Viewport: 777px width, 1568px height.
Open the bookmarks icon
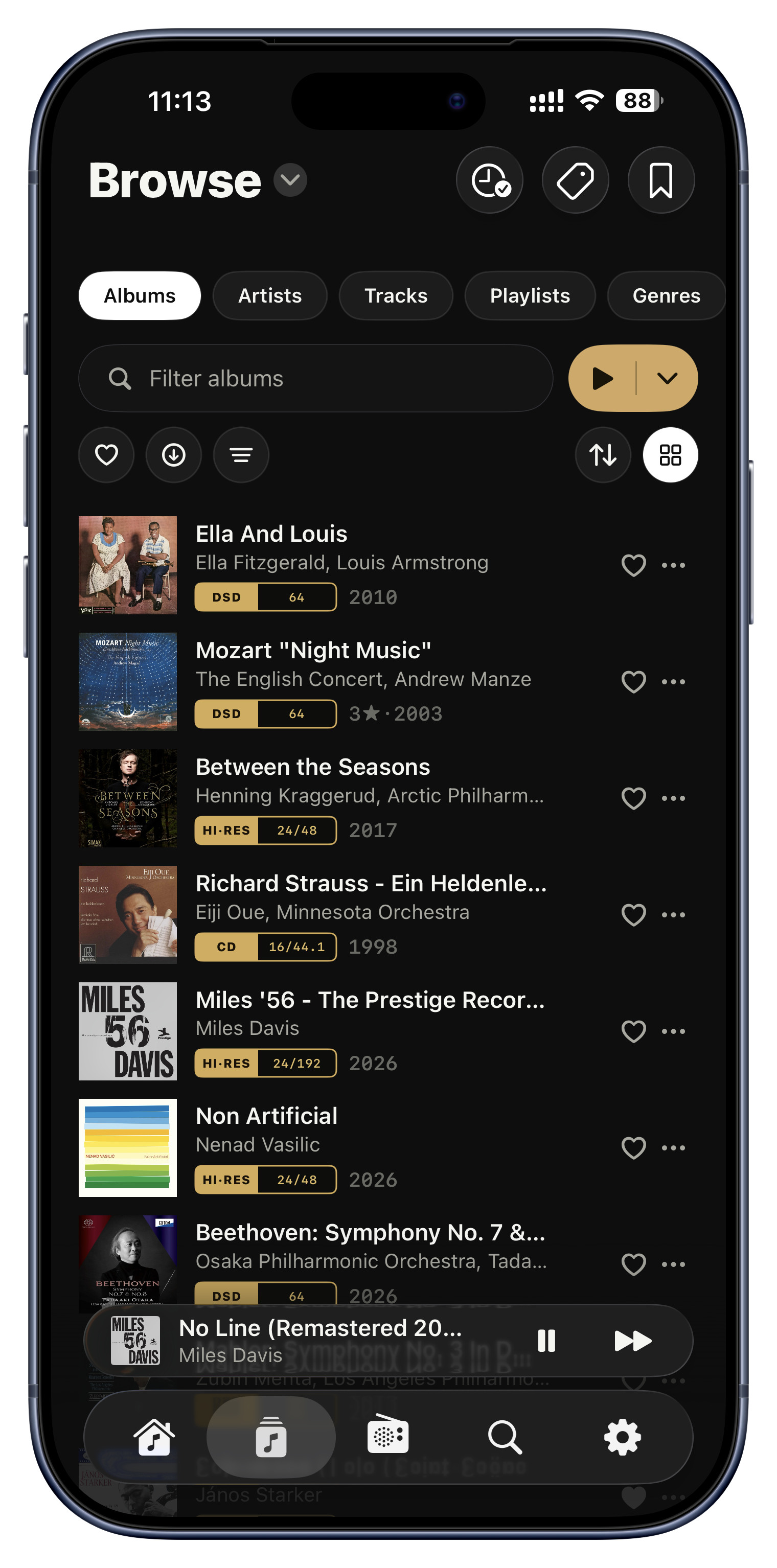click(x=660, y=180)
